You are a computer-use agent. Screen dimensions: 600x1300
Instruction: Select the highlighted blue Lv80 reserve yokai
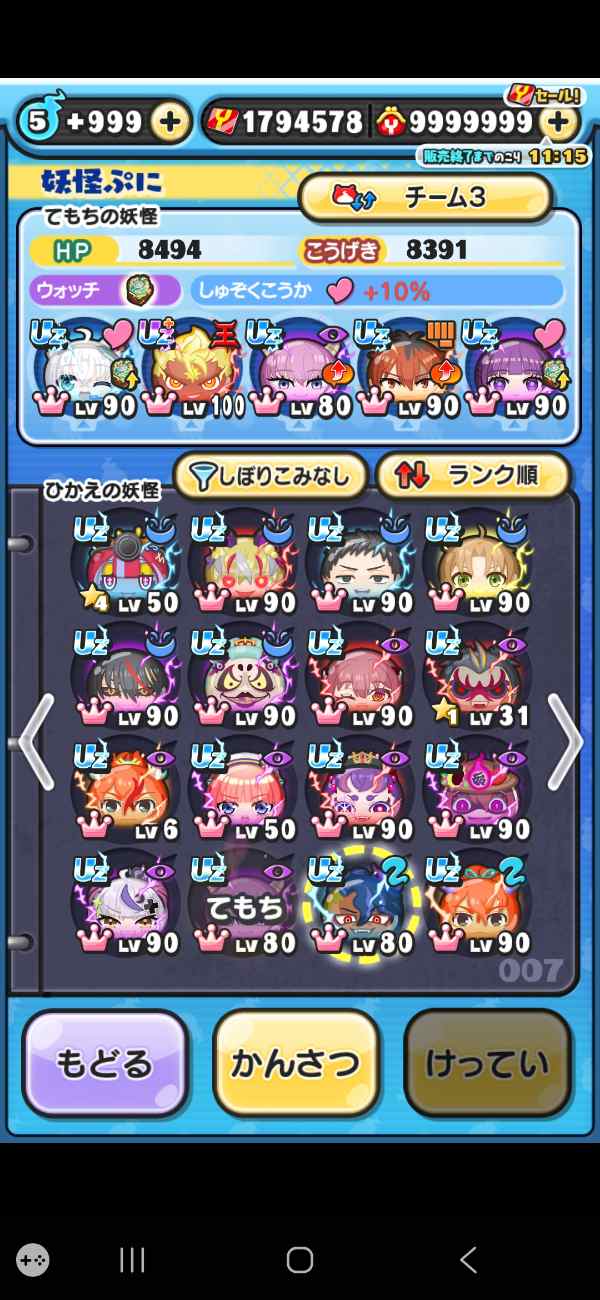[360, 905]
